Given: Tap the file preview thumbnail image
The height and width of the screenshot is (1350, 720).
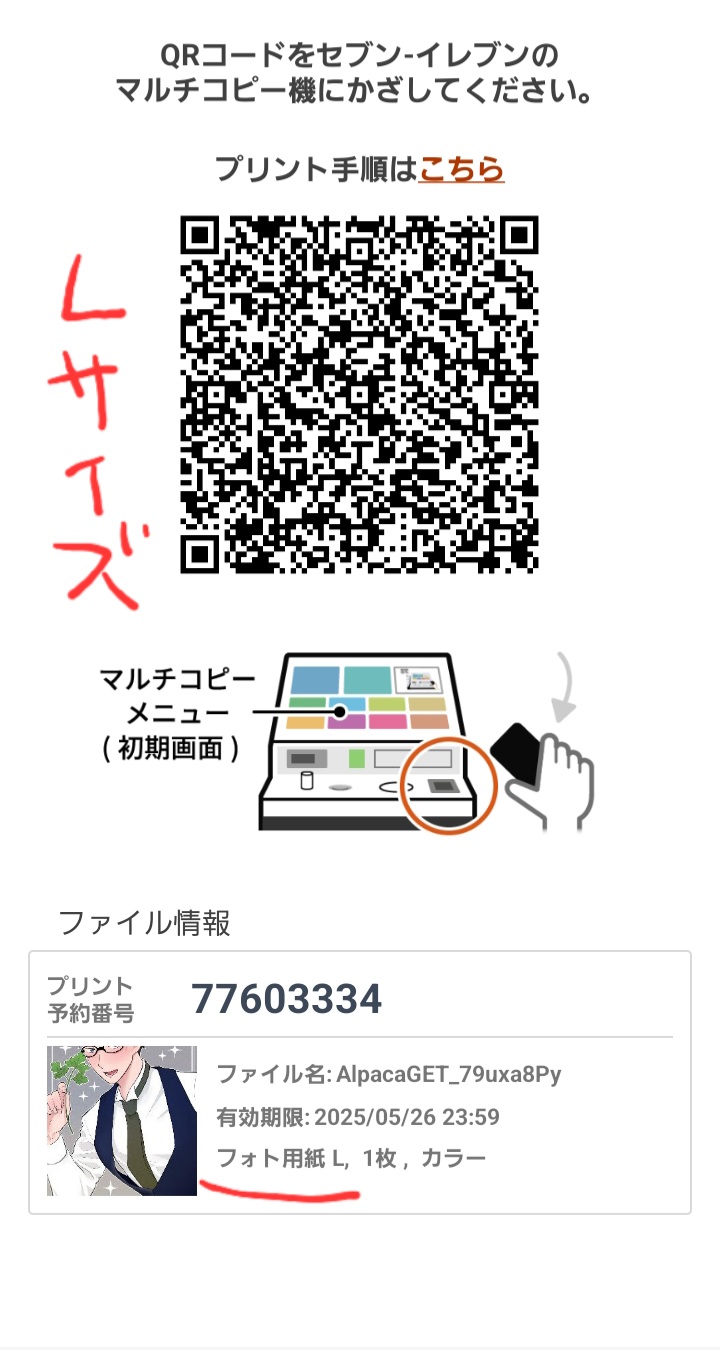Looking at the screenshot, I should (122, 1121).
